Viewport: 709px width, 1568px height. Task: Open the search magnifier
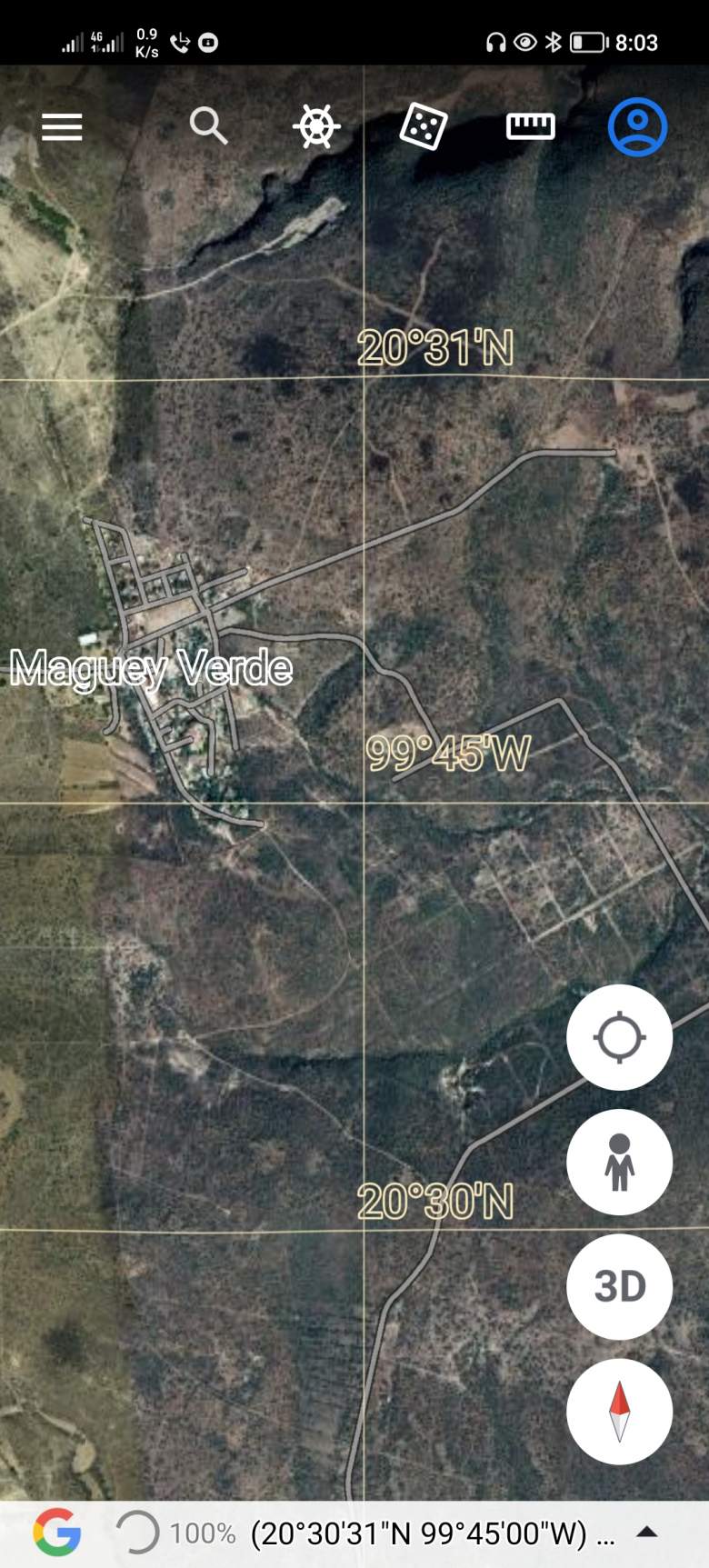[x=208, y=125]
